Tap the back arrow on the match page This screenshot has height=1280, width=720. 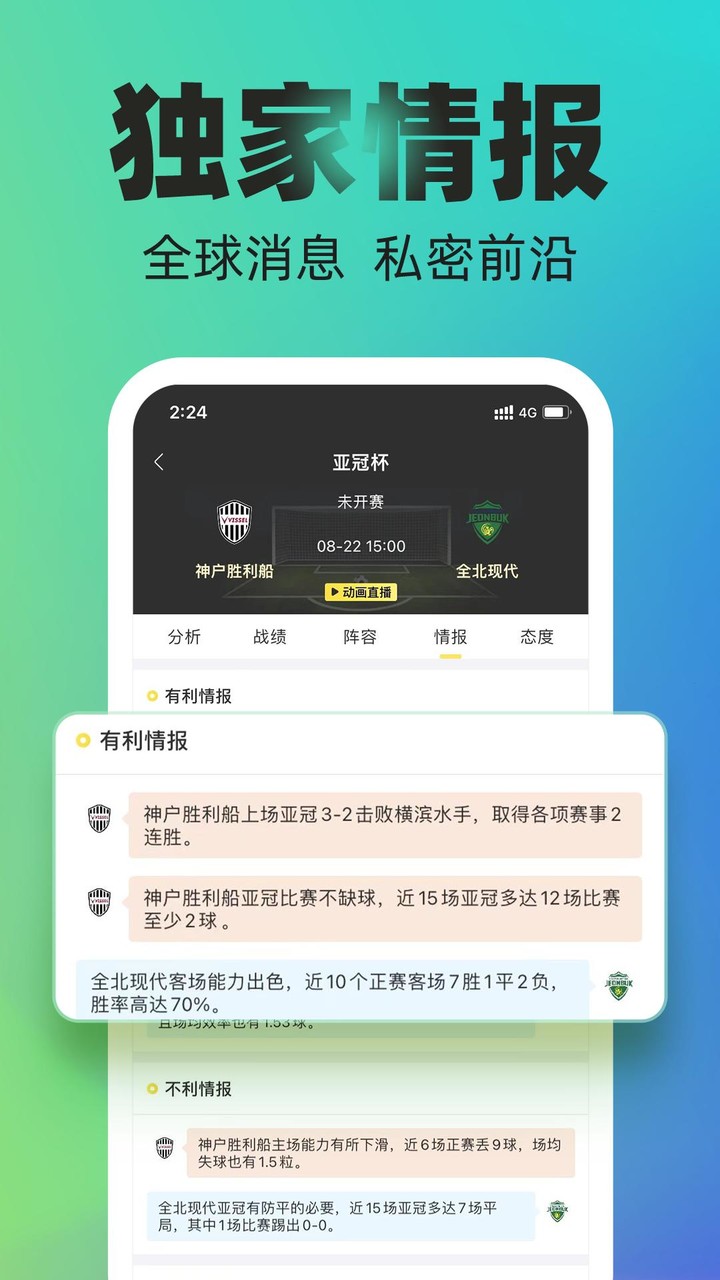(161, 462)
